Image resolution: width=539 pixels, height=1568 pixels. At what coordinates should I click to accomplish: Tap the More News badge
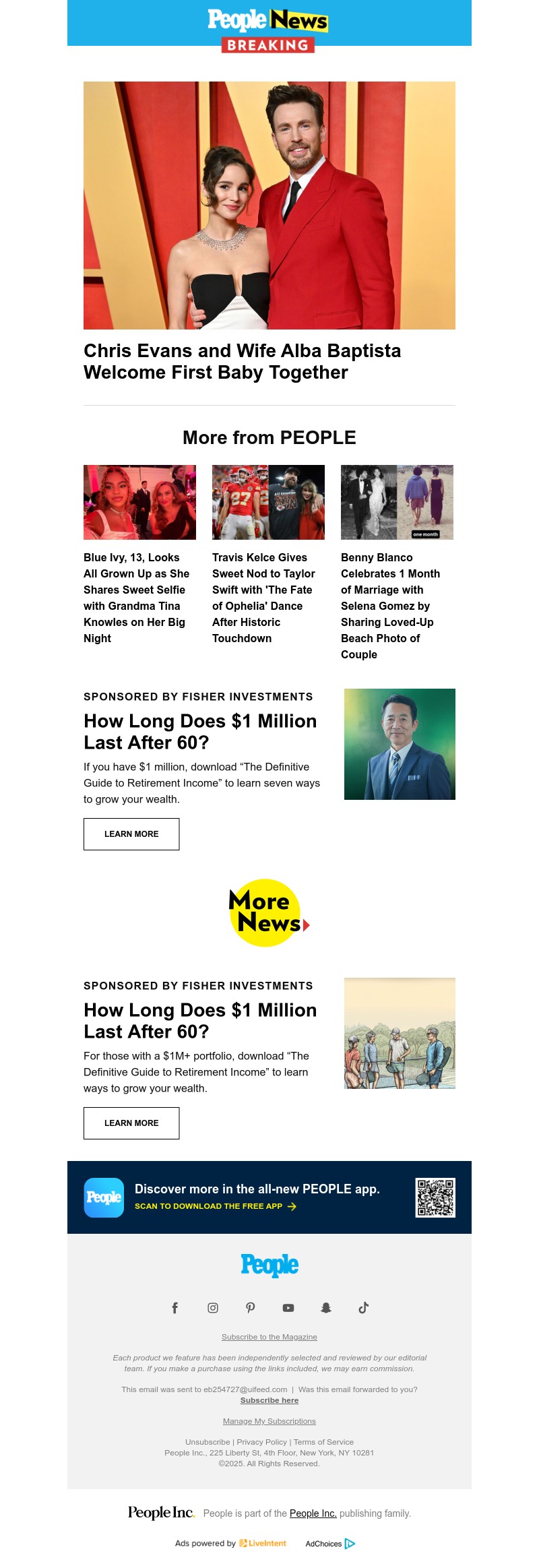click(x=267, y=913)
